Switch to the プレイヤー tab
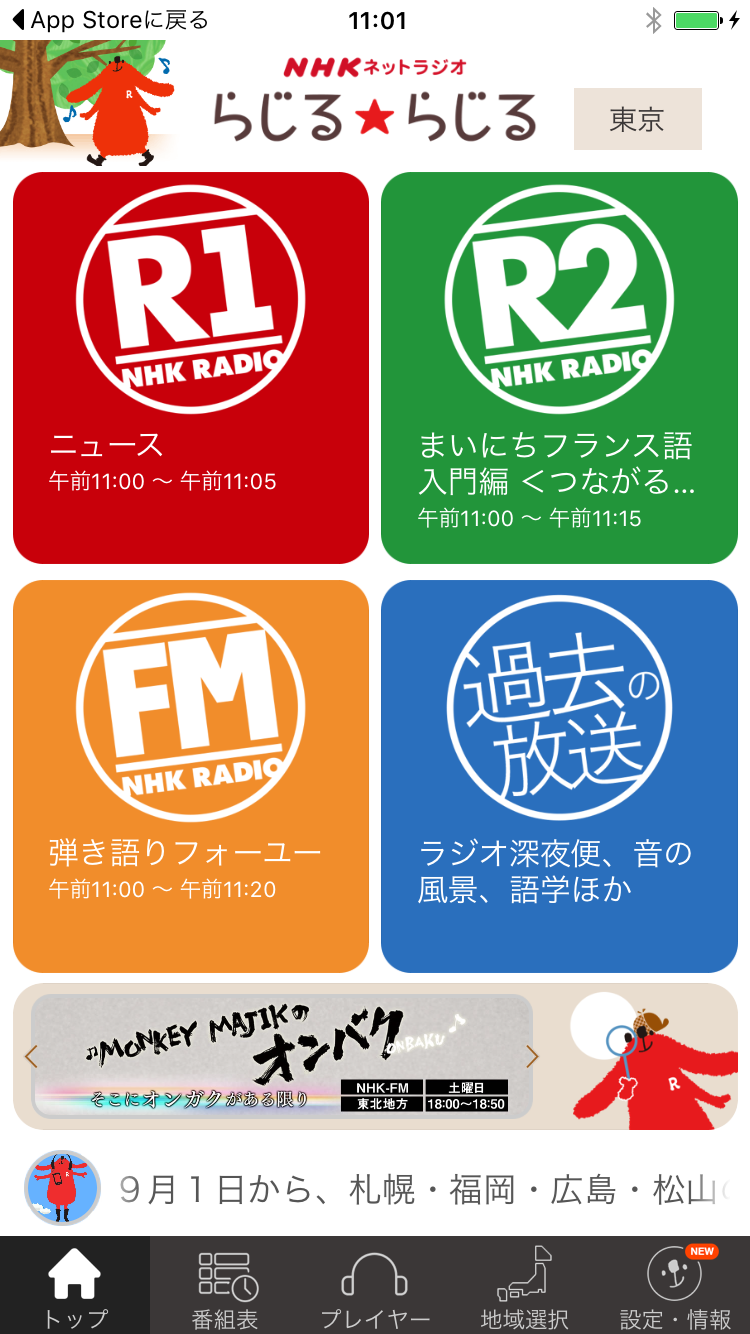 click(x=375, y=1287)
